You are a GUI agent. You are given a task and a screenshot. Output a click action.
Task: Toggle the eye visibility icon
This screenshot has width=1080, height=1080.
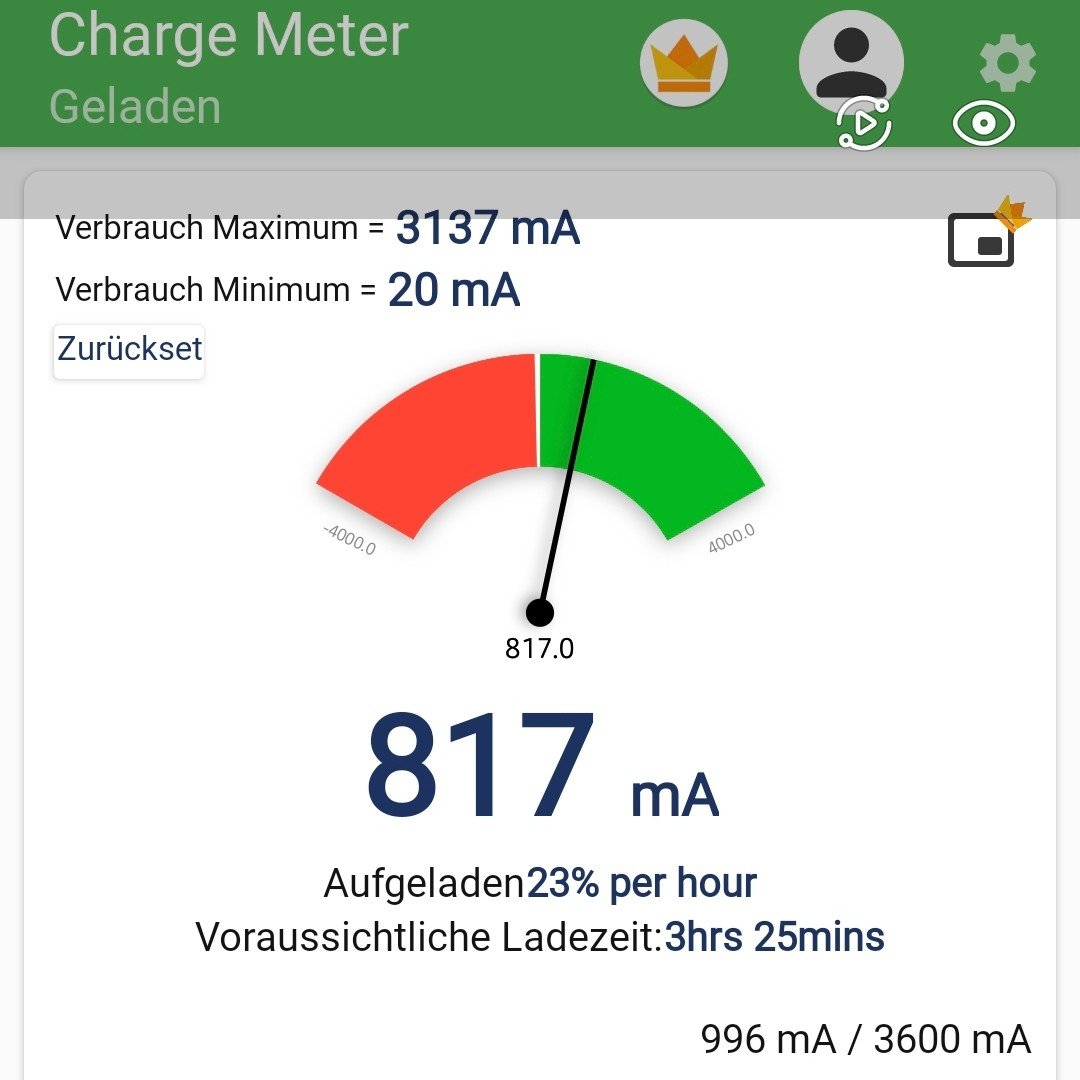point(984,124)
